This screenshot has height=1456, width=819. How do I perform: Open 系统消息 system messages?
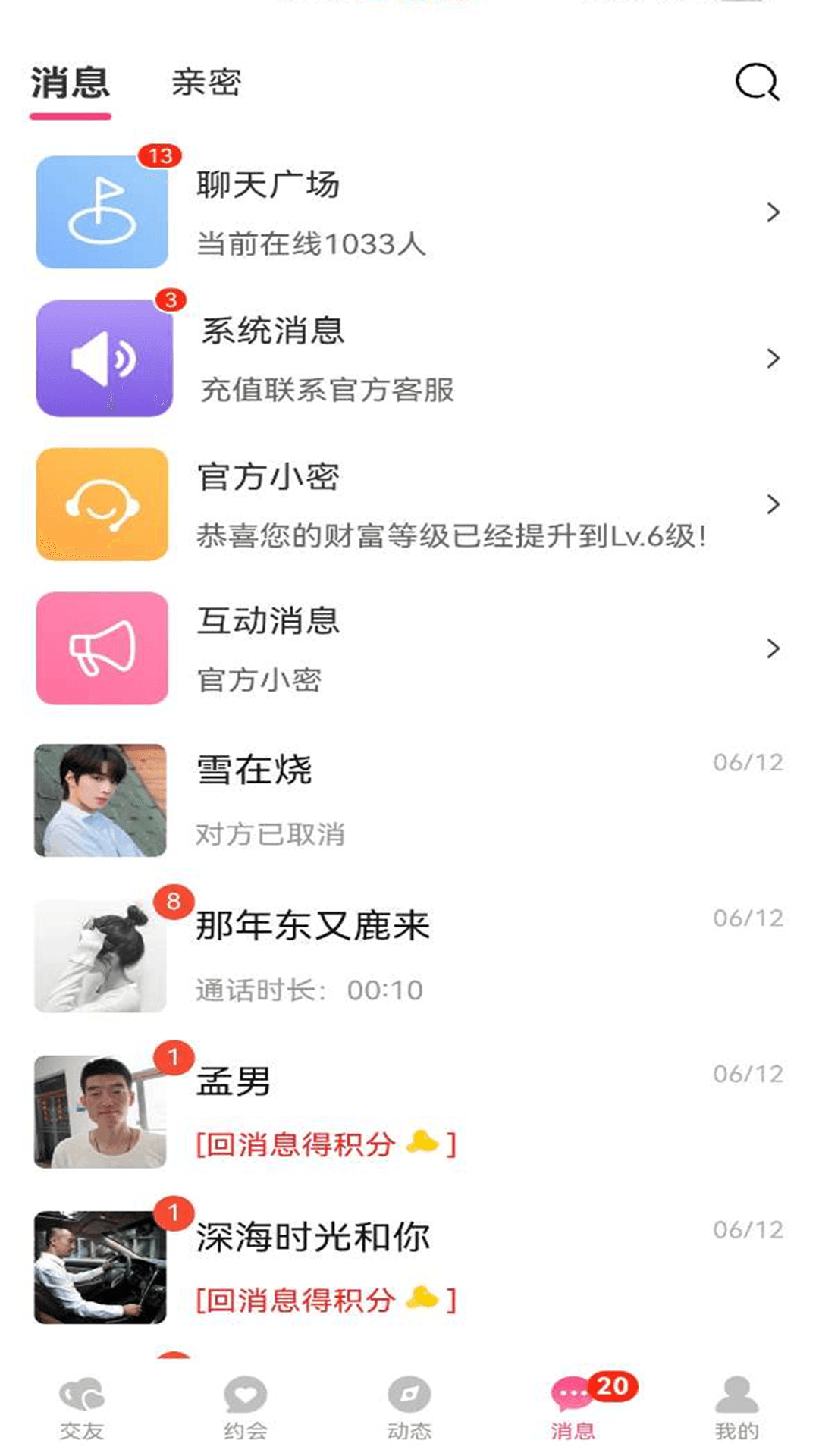pyautogui.click(x=409, y=358)
